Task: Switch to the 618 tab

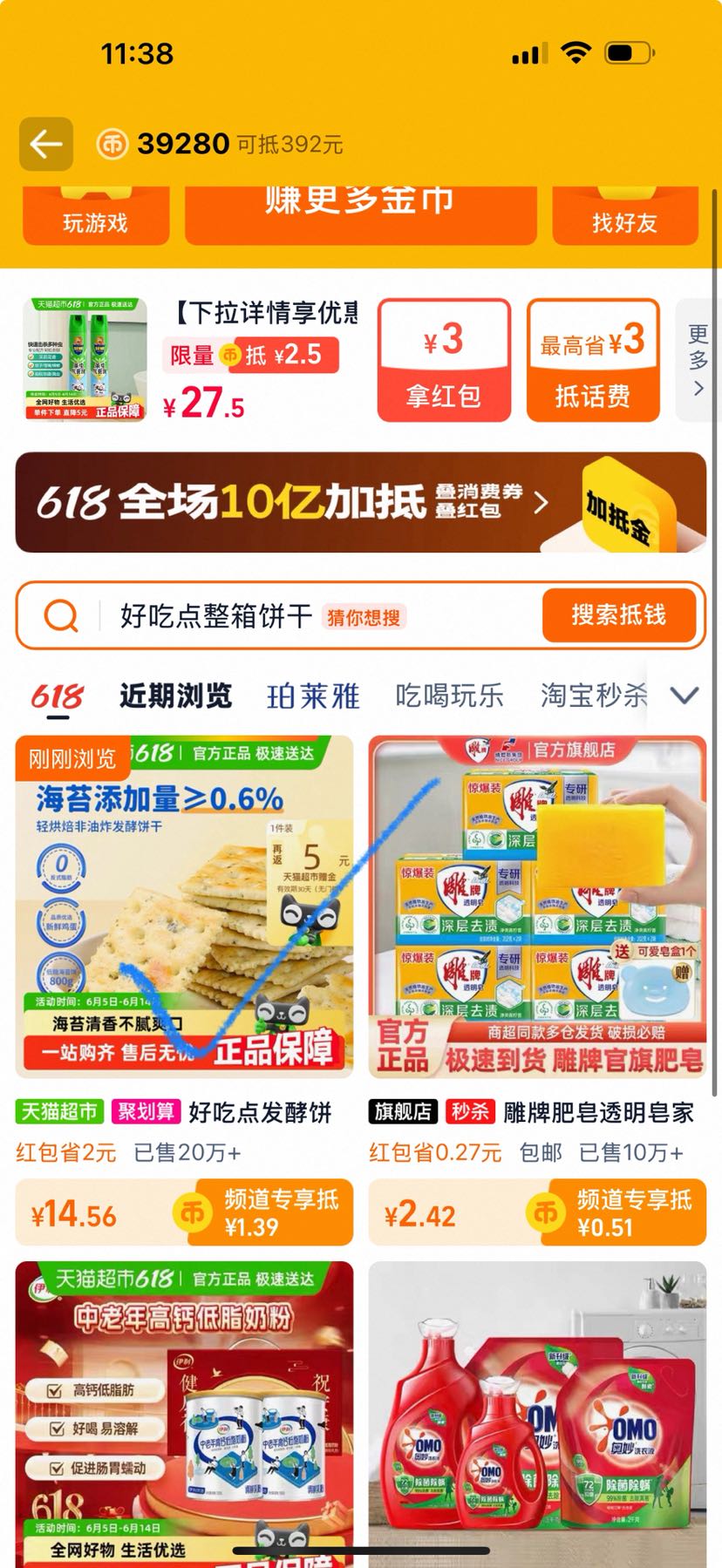Action: pos(58,696)
